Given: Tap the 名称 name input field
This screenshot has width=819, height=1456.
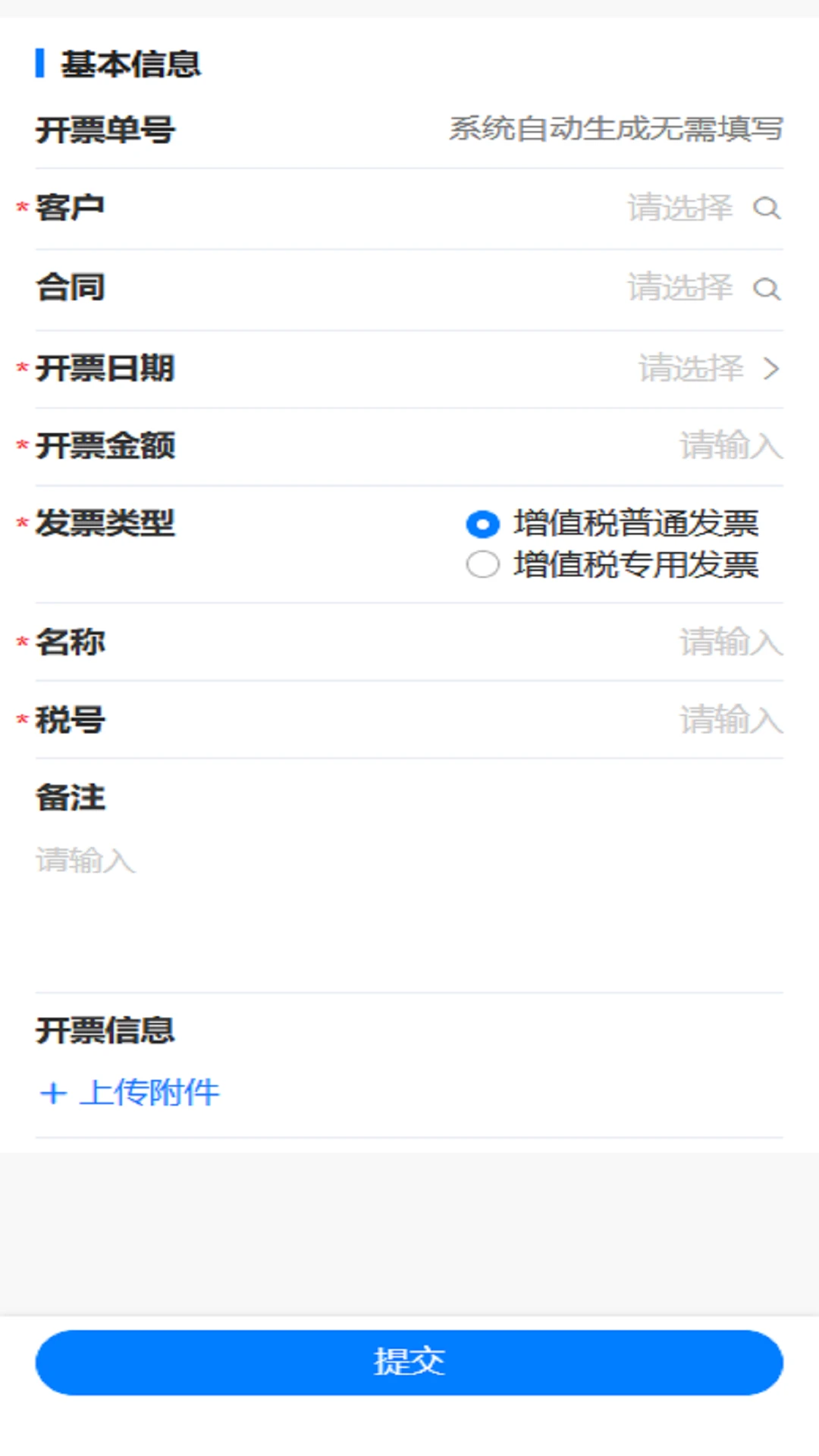Looking at the screenshot, I should [x=409, y=642].
